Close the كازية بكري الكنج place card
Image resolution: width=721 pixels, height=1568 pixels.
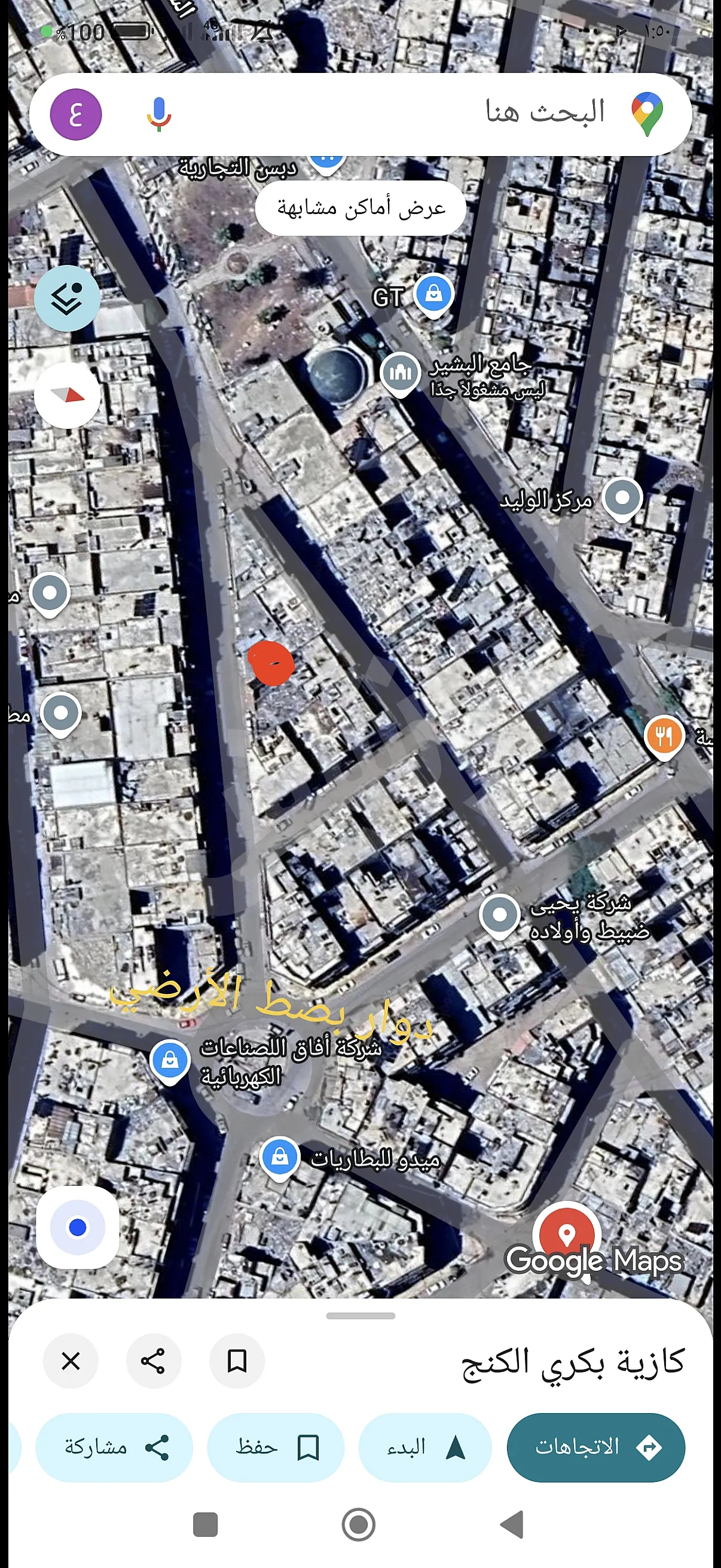point(71,1360)
